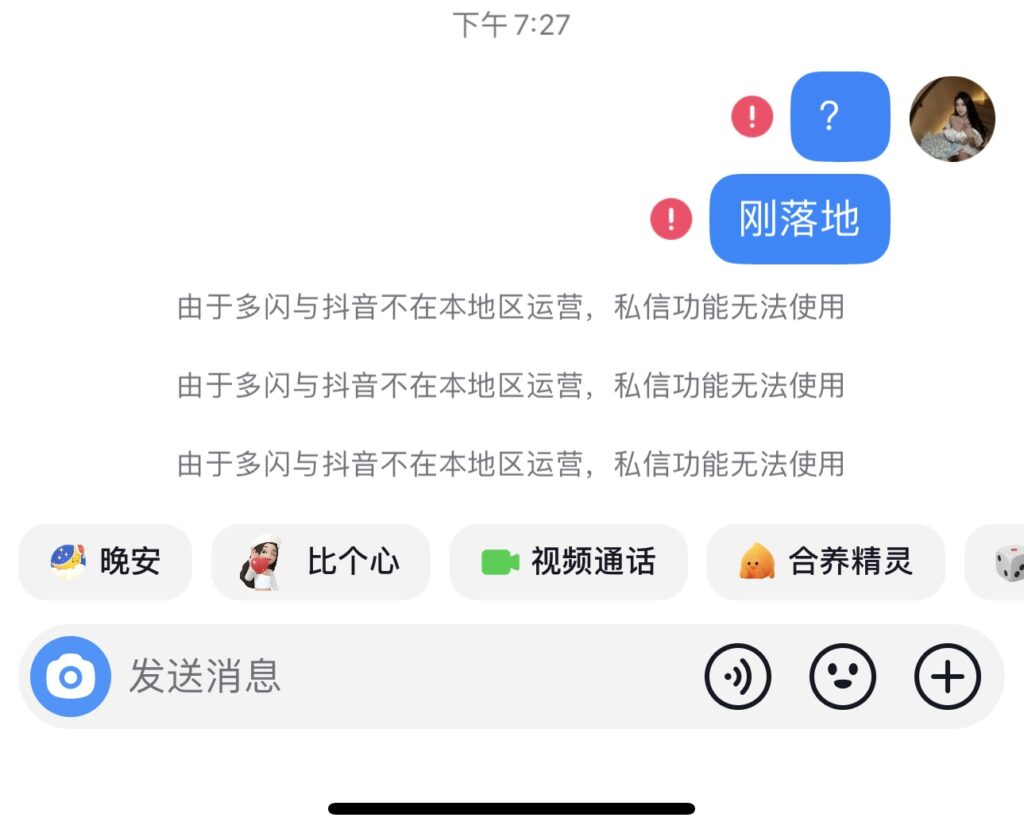The width and height of the screenshot is (1024, 833).
Task: Send the 比个心 quick reply chip
Action: (x=321, y=562)
